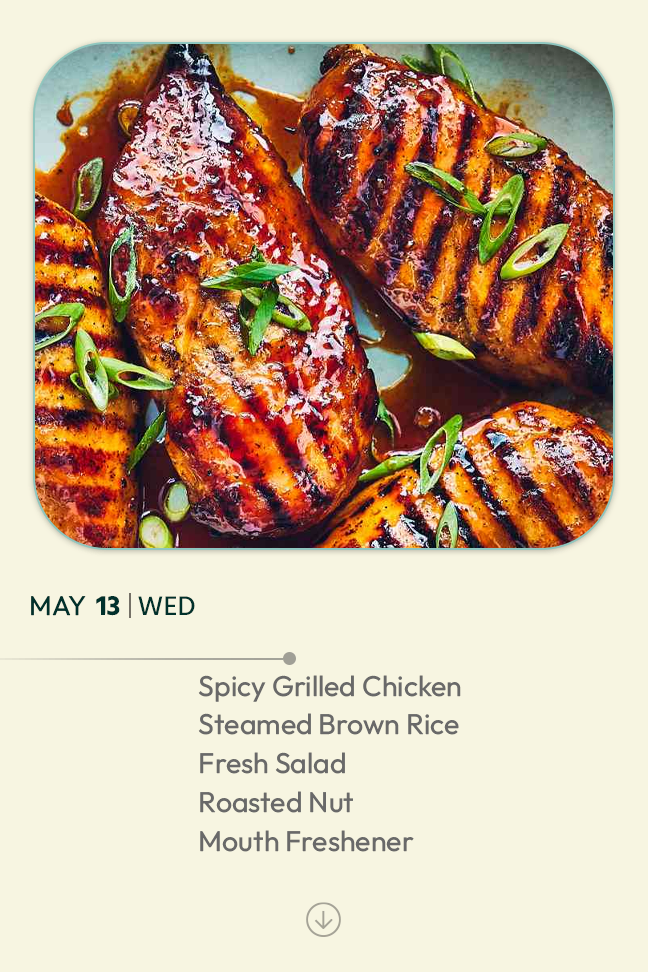Tap the circled down arrow below the menu

323,919
